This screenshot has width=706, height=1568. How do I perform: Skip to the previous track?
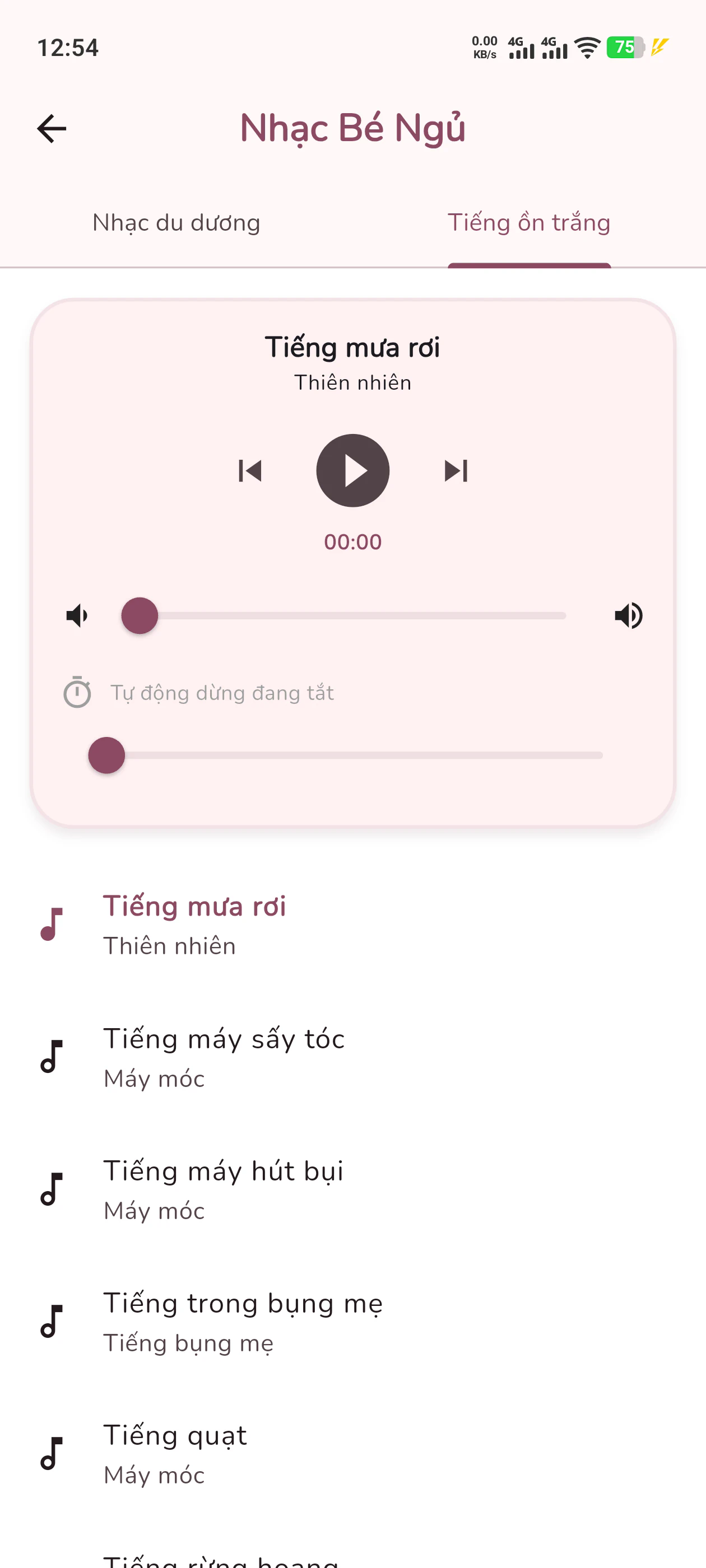[250, 470]
